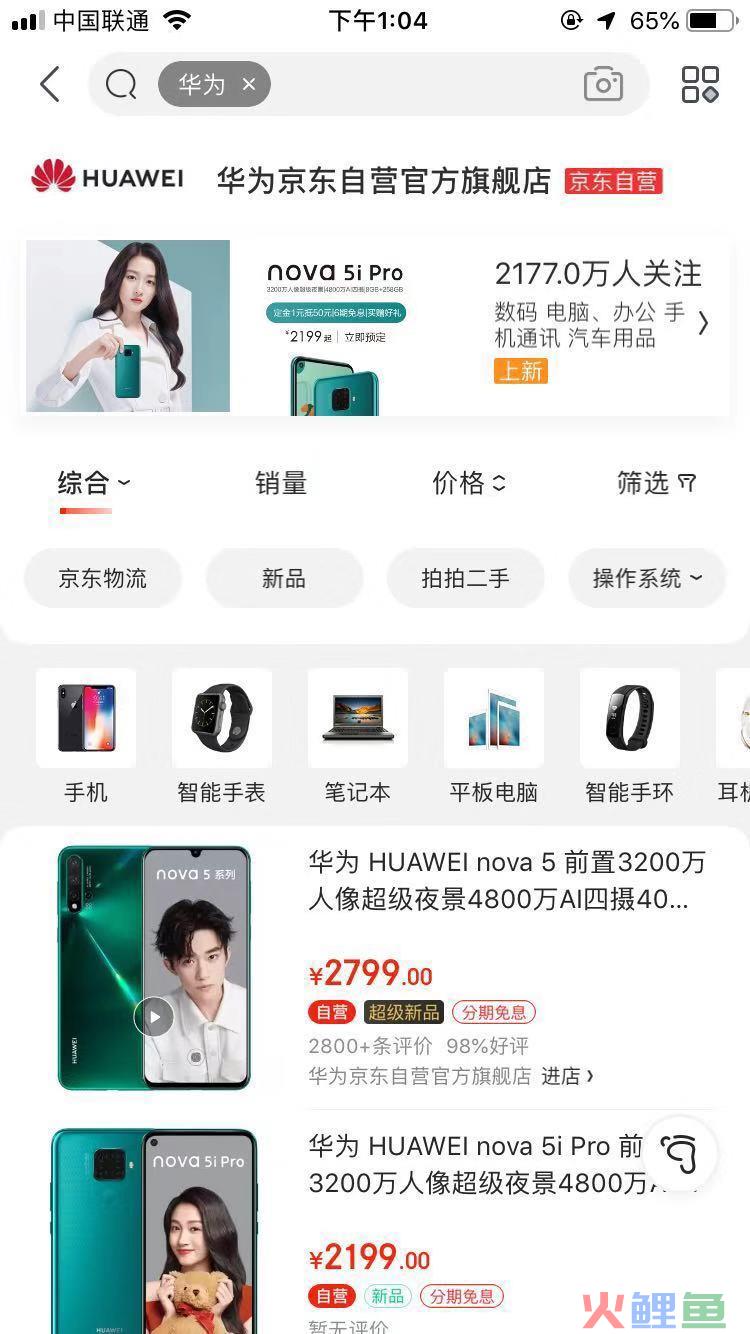Tap 进店 to enter the store
The height and width of the screenshot is (1334, 750).
click(x=567, y=1076)
